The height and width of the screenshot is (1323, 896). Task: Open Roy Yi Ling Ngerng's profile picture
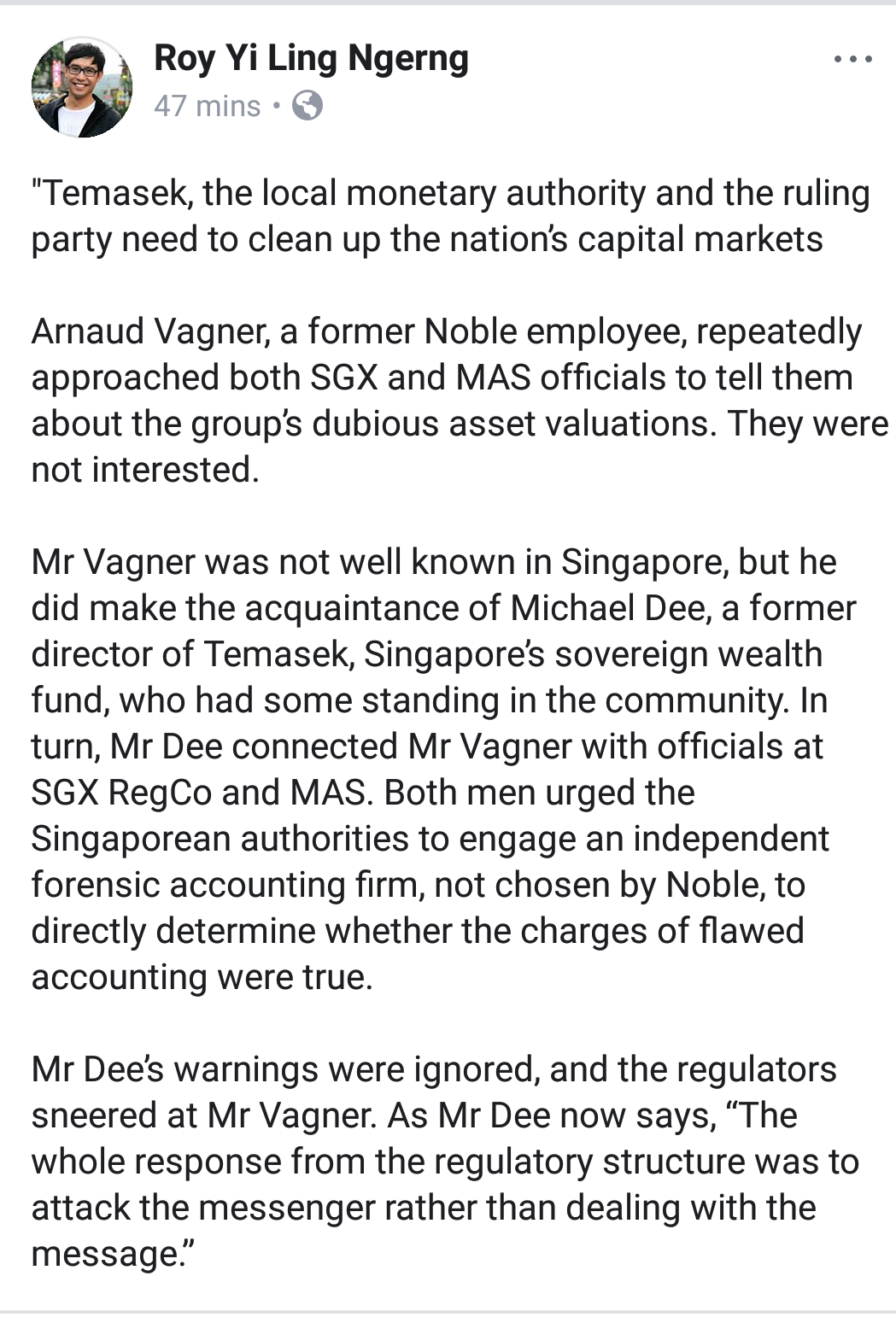click(x=81, y=86)
